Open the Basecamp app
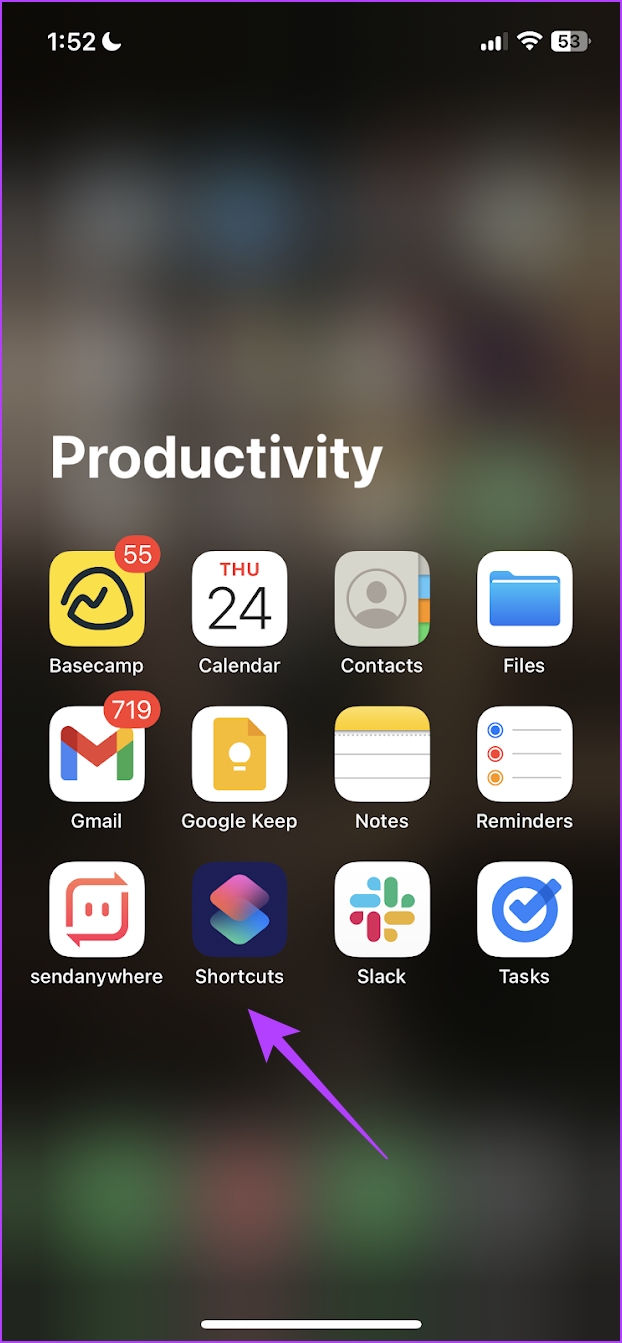This screenshot has height=1343, width=622. 97,599
